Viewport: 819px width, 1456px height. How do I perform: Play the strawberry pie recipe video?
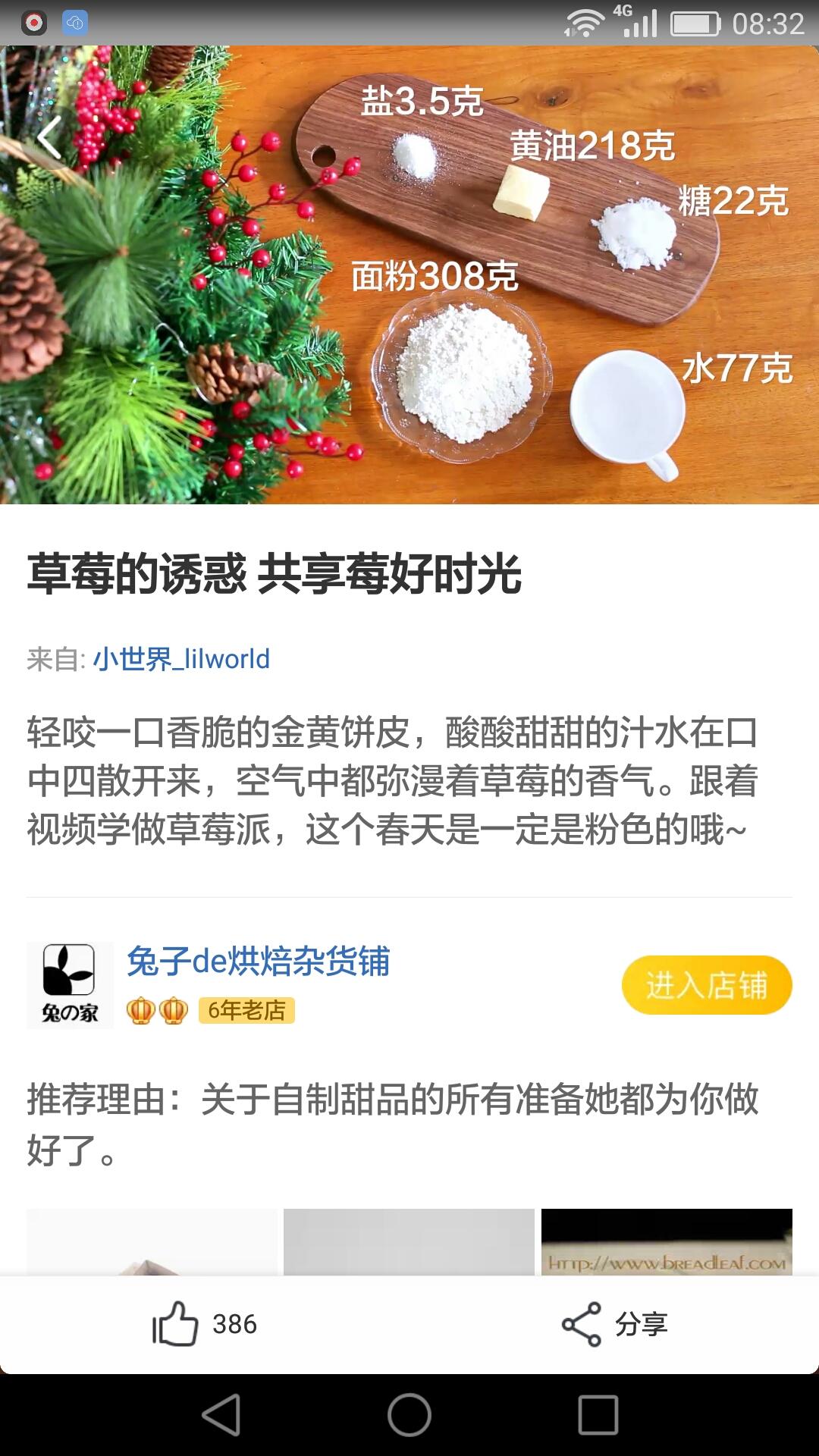[409, 275]
